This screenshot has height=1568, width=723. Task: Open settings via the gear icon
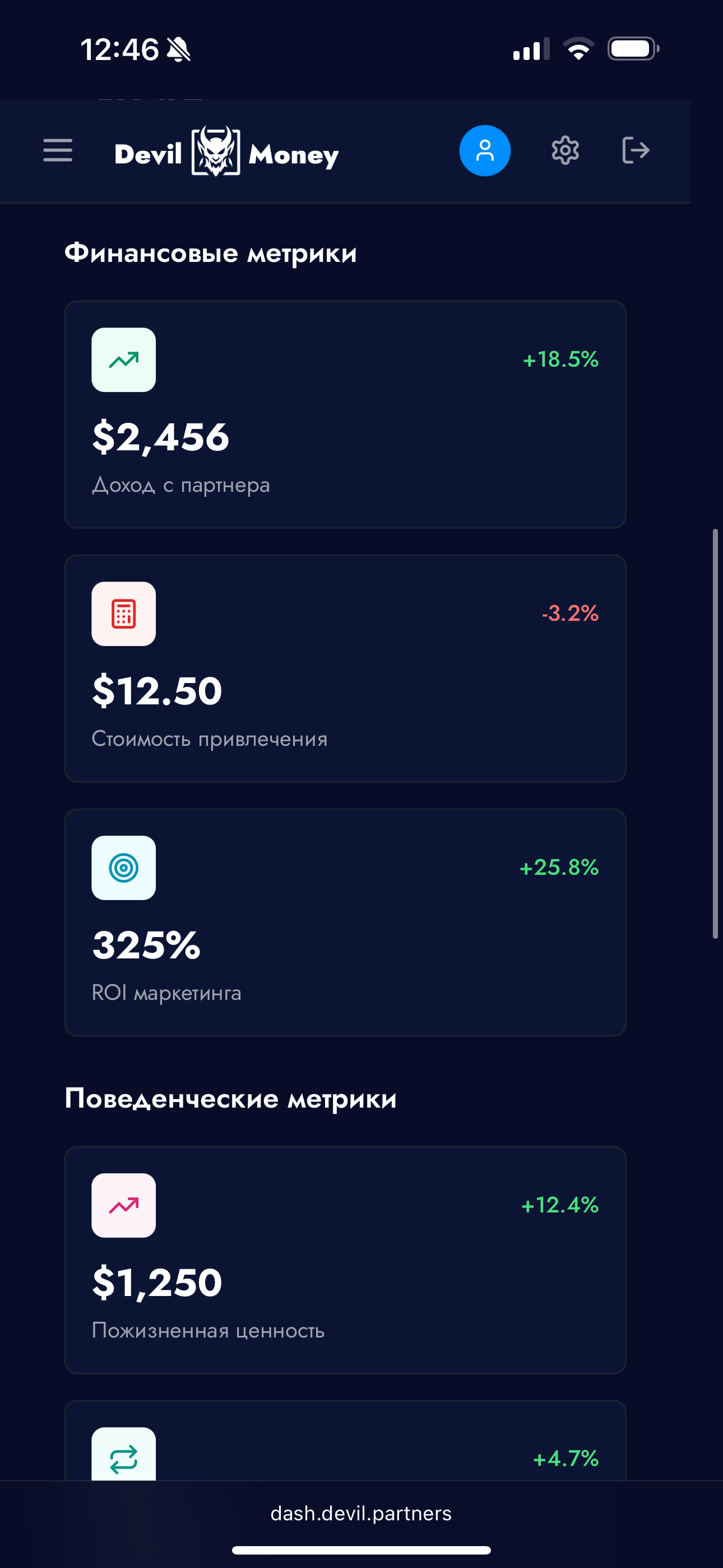[565, 150]
